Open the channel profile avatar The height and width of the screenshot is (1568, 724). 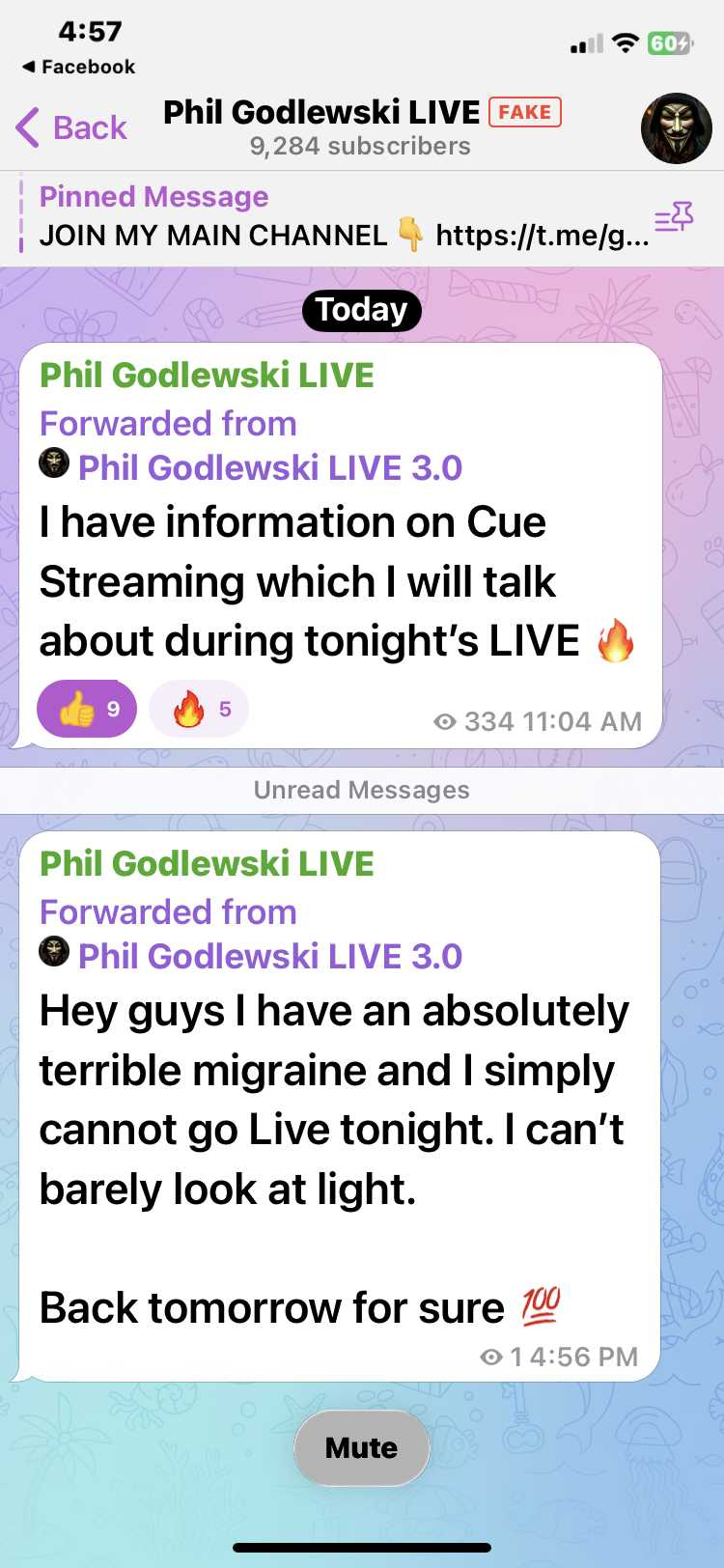(x=676, y=128)
